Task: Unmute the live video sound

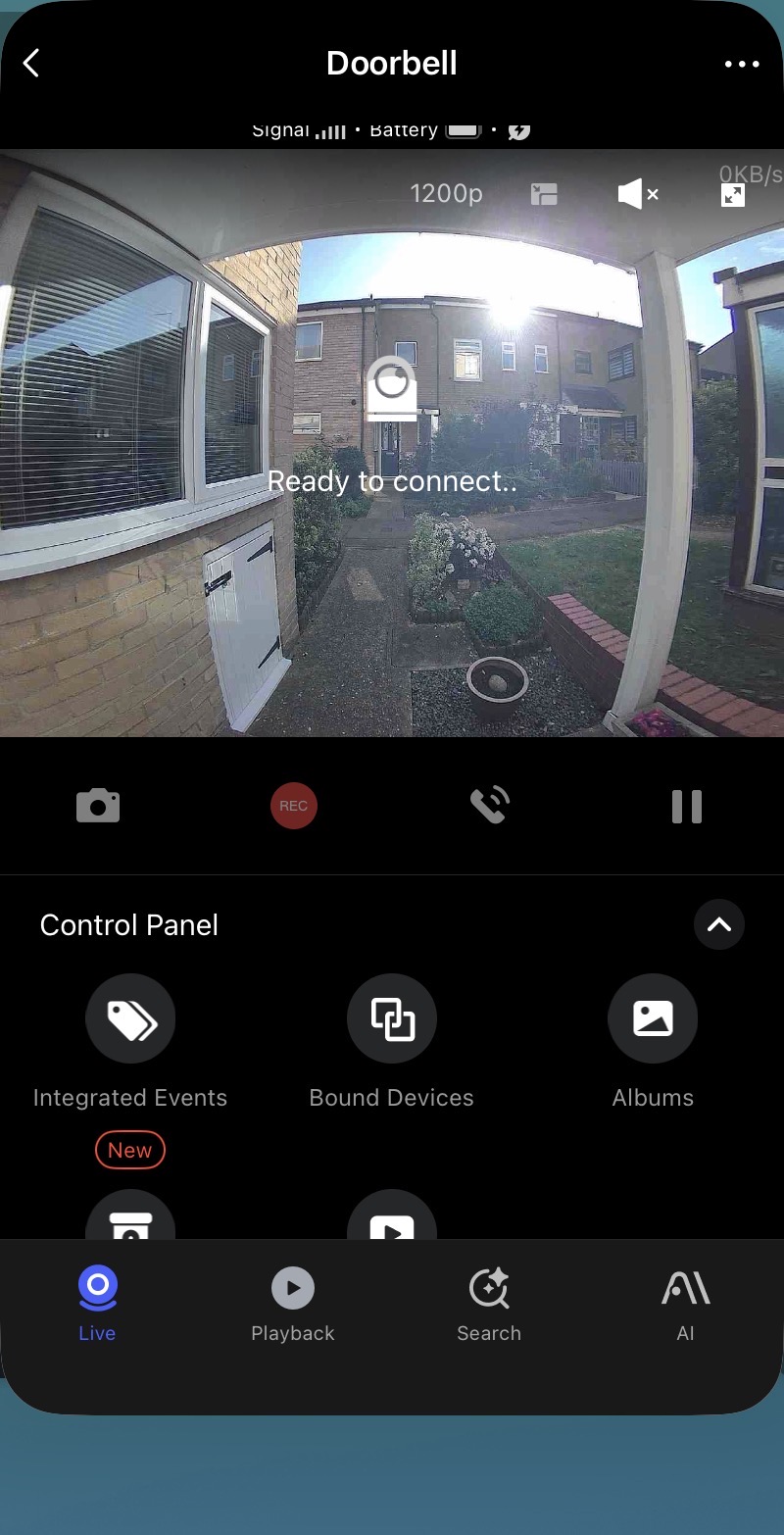Action: (637, 194)
